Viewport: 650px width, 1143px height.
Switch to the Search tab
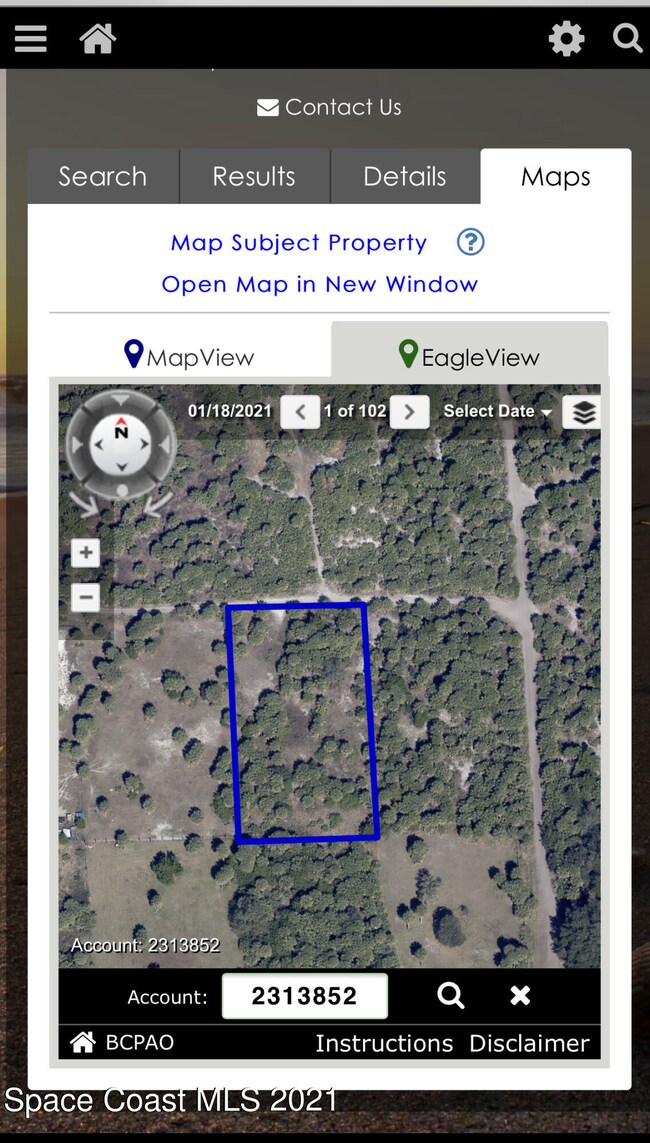[x=103, y=177]
